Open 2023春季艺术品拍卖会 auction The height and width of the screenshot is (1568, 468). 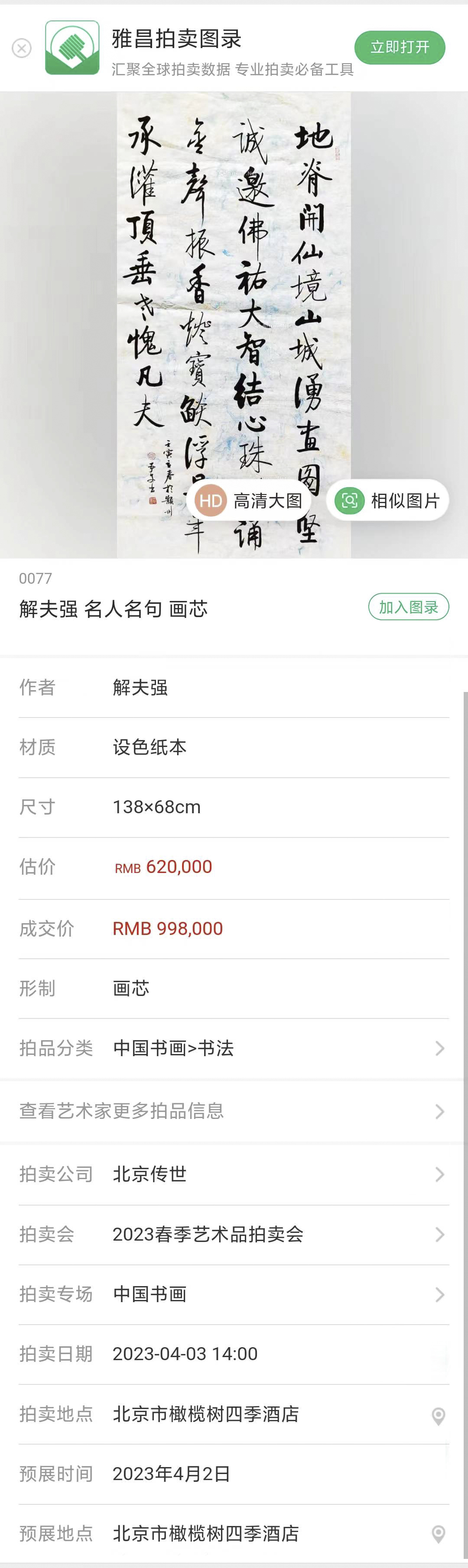tap(234, 1234)
